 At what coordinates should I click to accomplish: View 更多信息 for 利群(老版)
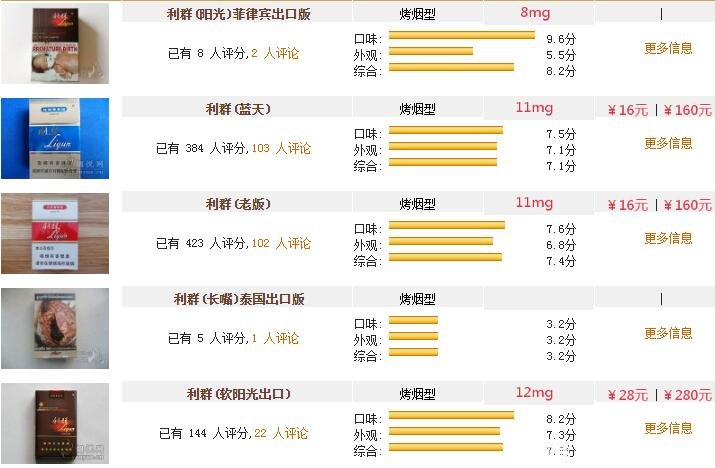pyautogui.click(x=668, y=238)
